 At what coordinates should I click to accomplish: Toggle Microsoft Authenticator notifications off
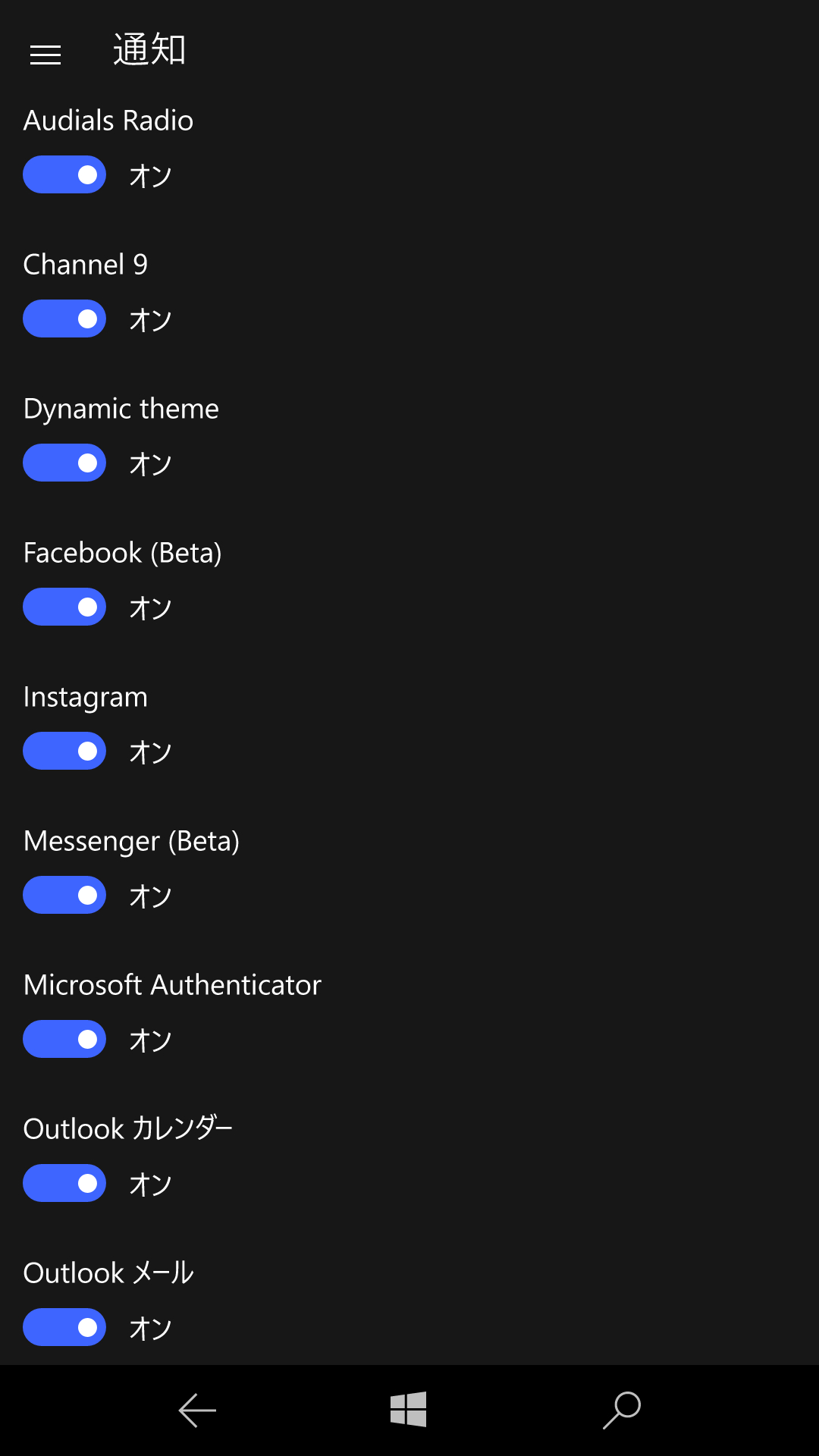pos(64,1039)
